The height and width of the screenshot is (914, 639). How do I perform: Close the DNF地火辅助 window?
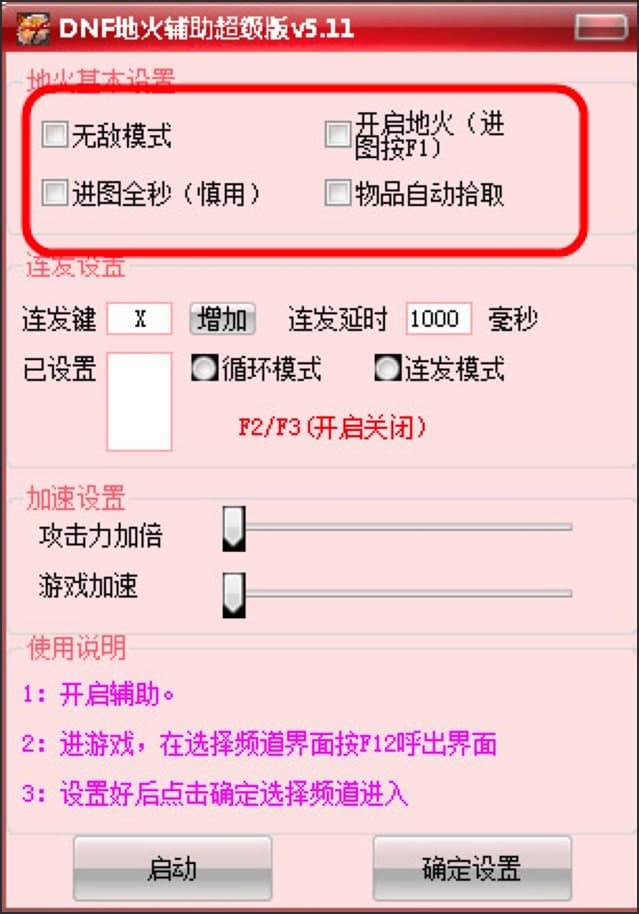[x=603, y=26]
